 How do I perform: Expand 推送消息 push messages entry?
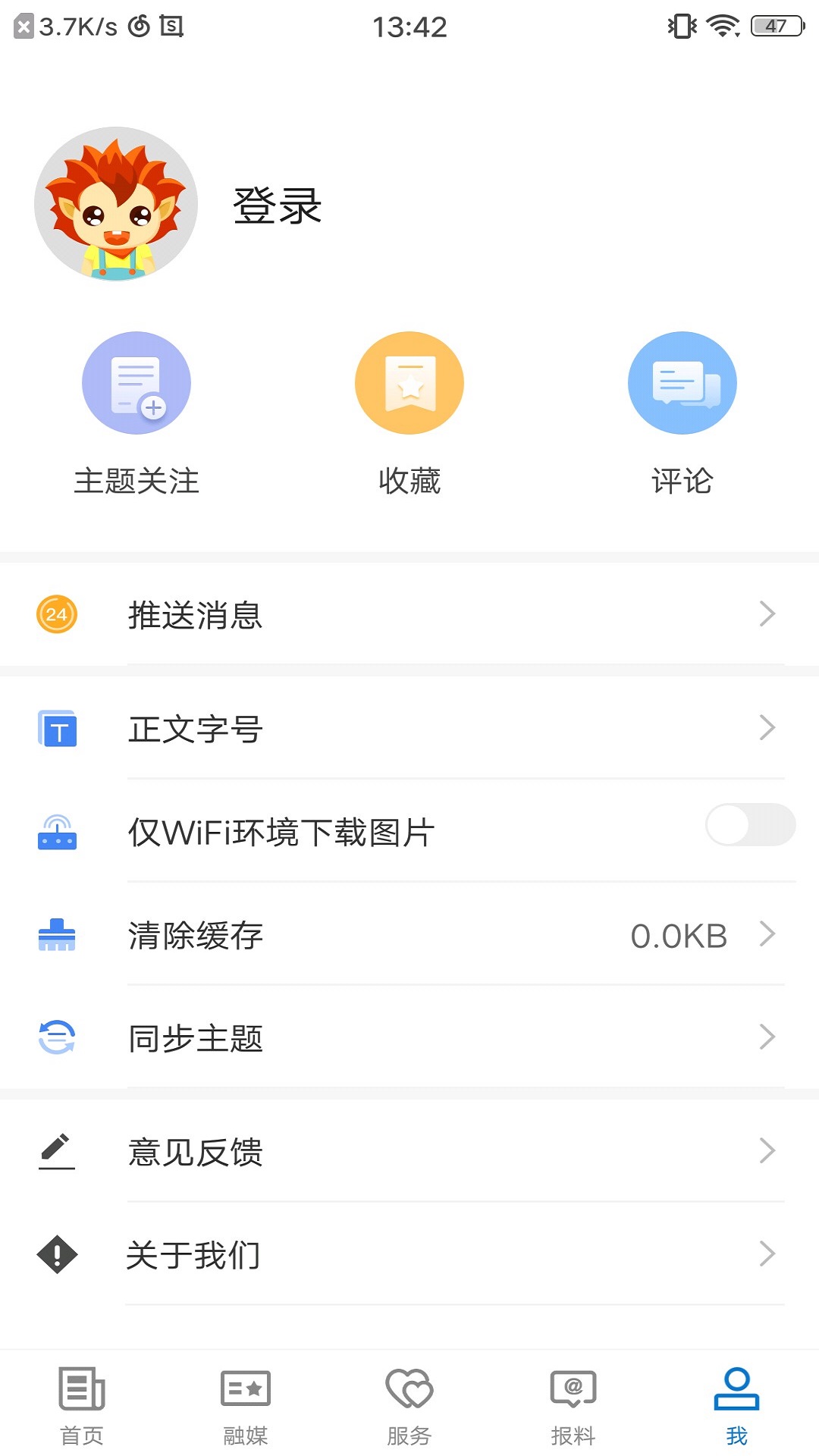(769, 614)
